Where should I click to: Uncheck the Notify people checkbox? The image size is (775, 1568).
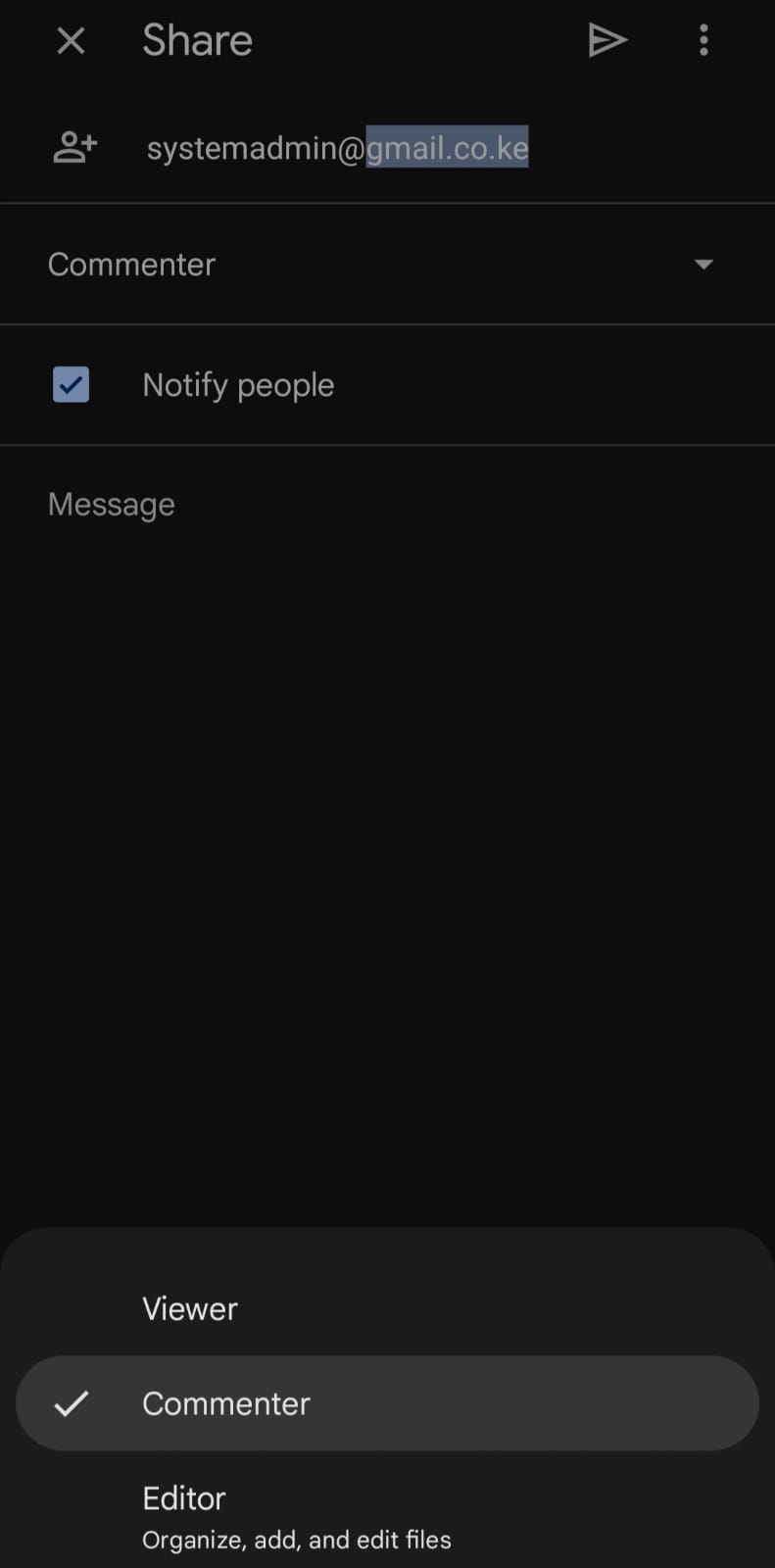point(71,385)
